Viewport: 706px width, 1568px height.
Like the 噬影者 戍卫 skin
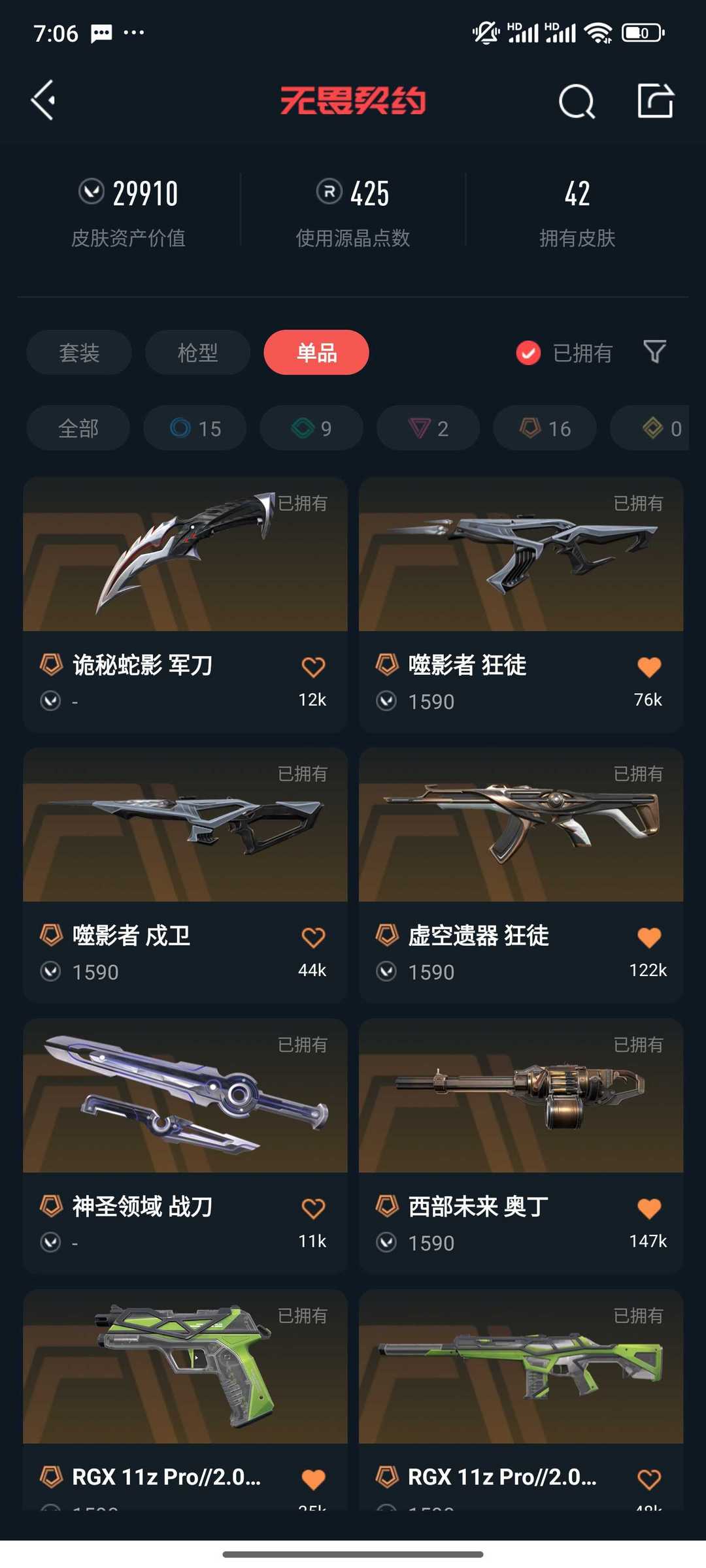[x=313, y=938]
